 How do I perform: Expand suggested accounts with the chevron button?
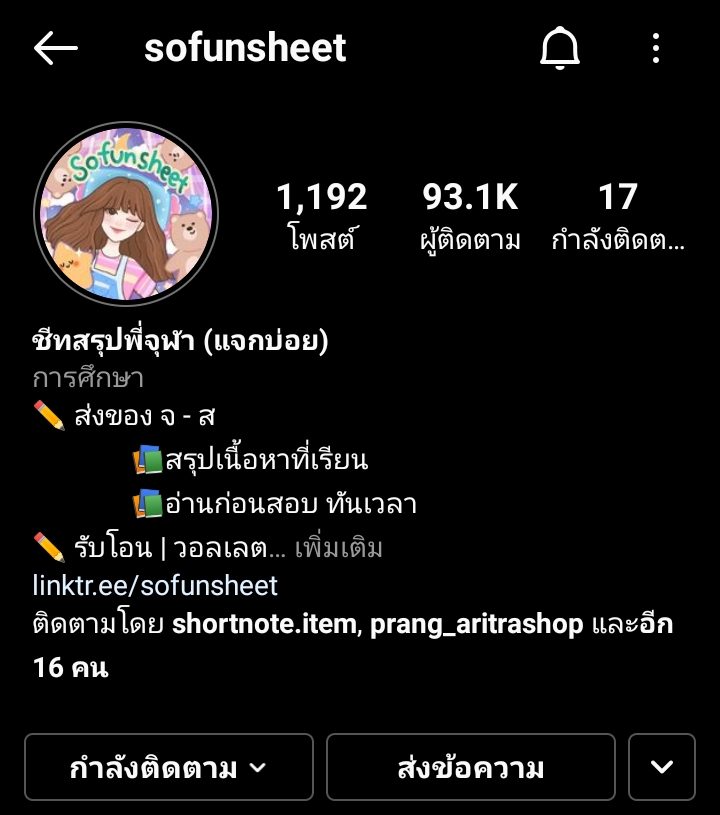pyautogui.click(x=661, y=768)
